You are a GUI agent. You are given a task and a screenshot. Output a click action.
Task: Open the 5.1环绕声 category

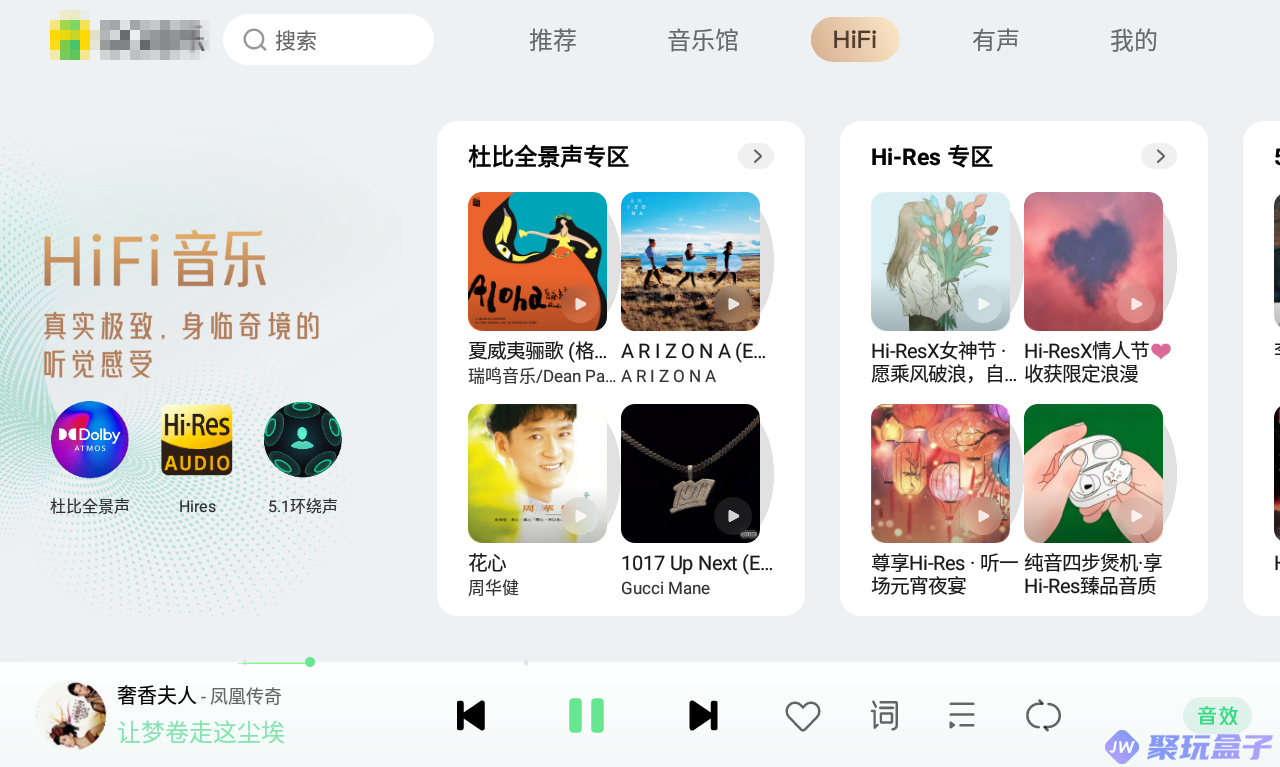coord(303,440)
